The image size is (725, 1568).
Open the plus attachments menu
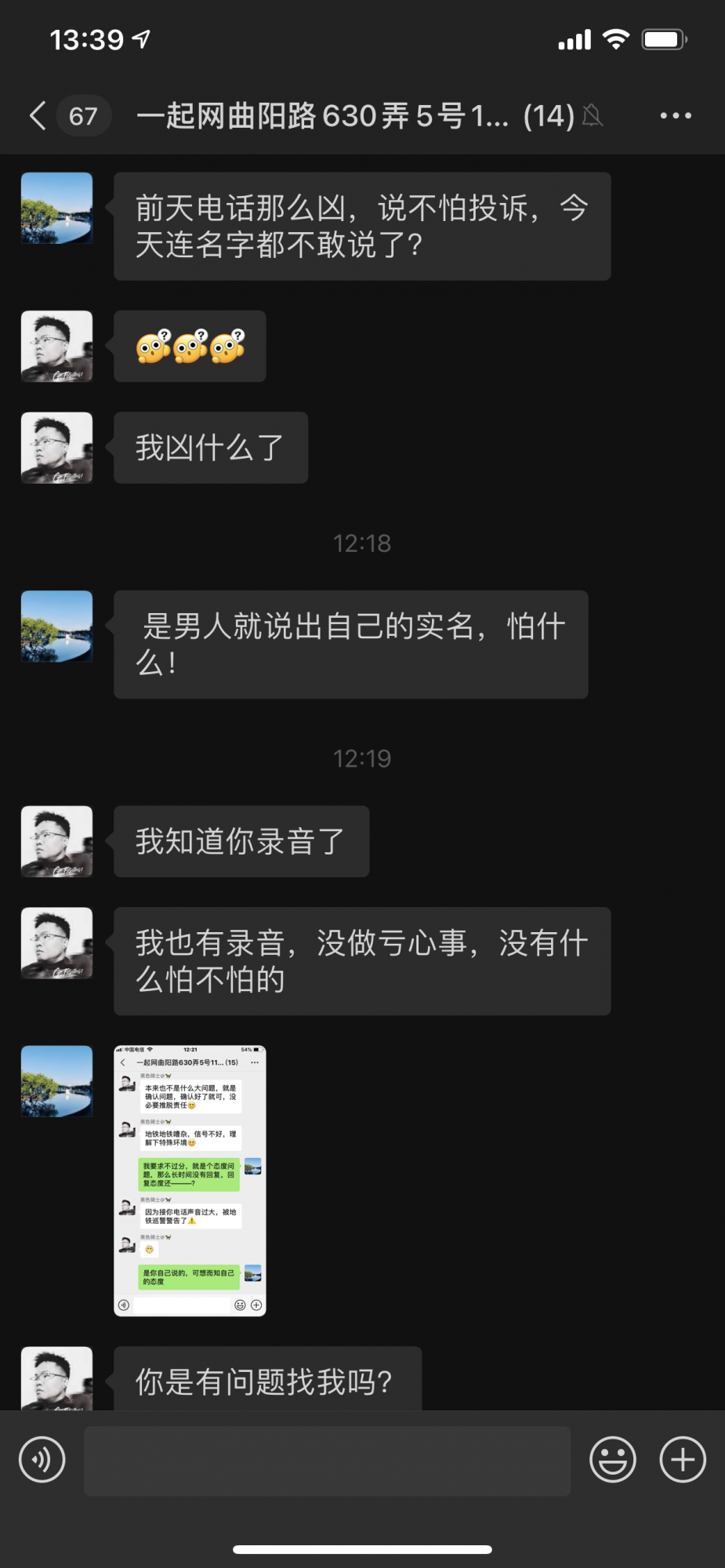(x=682, y=1460)
